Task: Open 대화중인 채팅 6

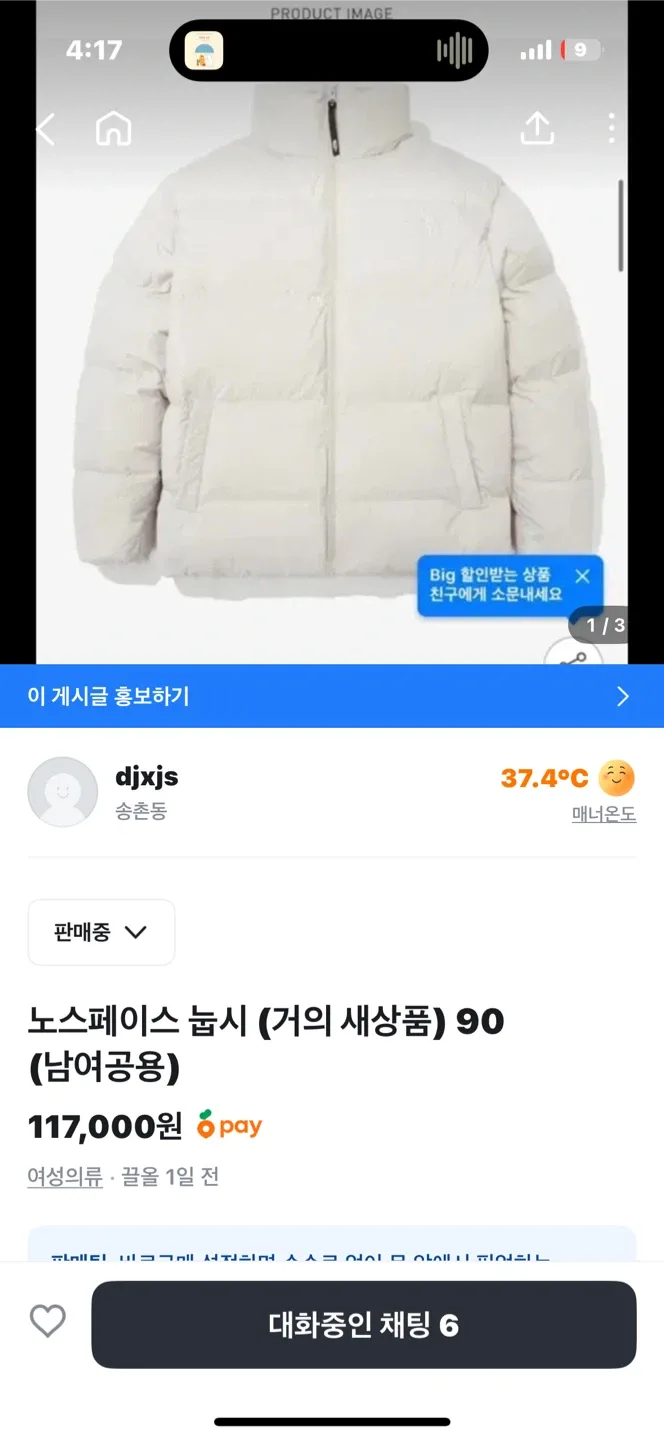Action: (x=364, y=1325)
